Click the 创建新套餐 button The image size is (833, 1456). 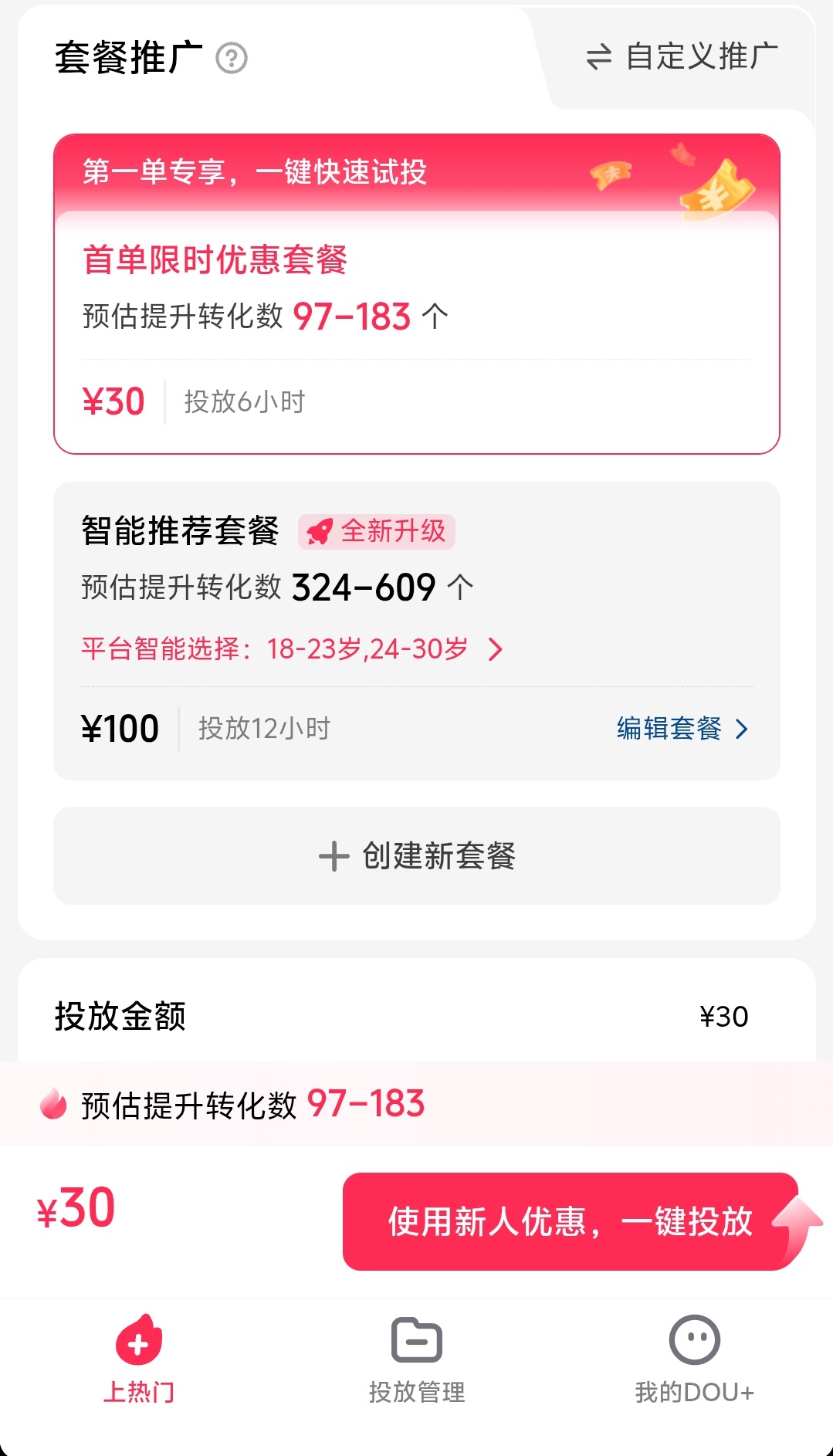point(416,856)
